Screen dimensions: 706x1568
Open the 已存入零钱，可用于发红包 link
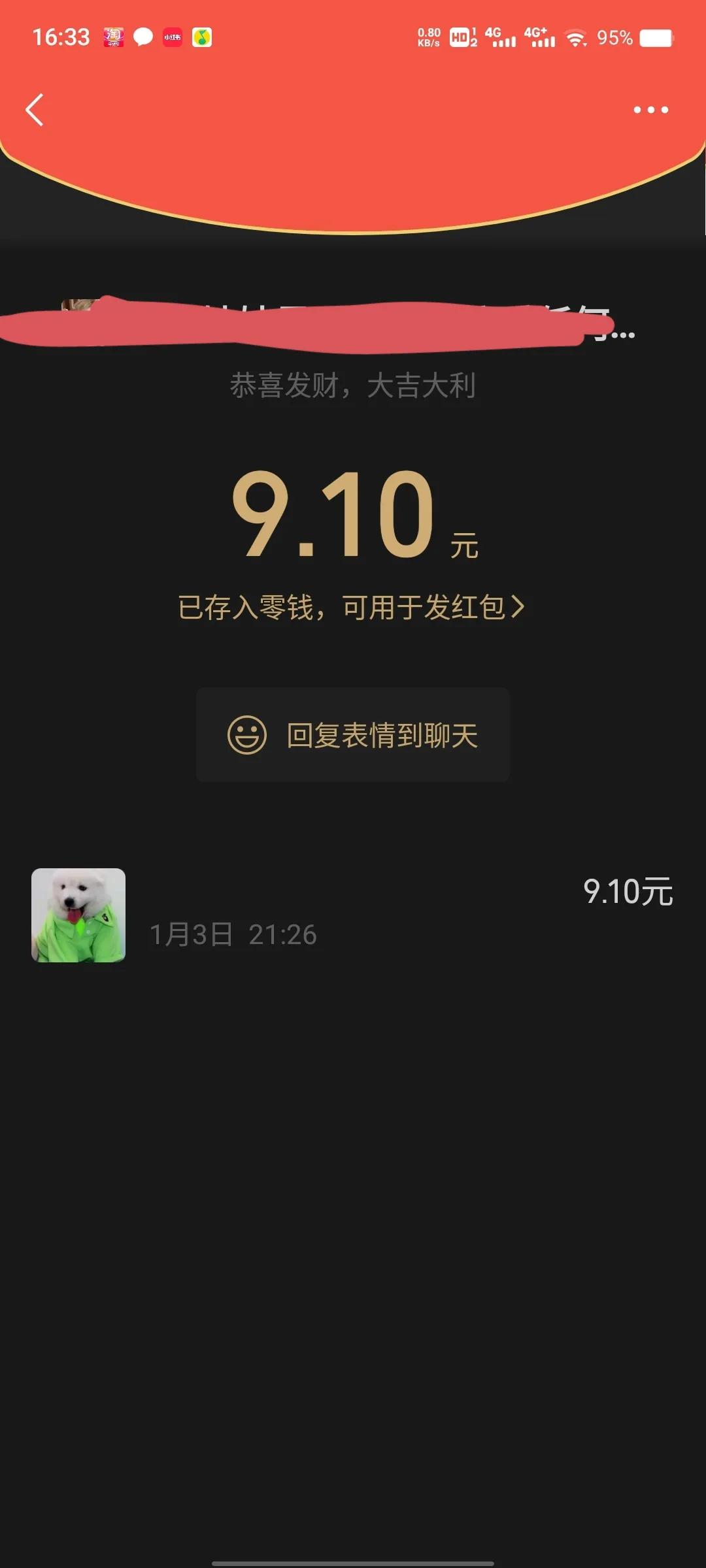[352, 607]
